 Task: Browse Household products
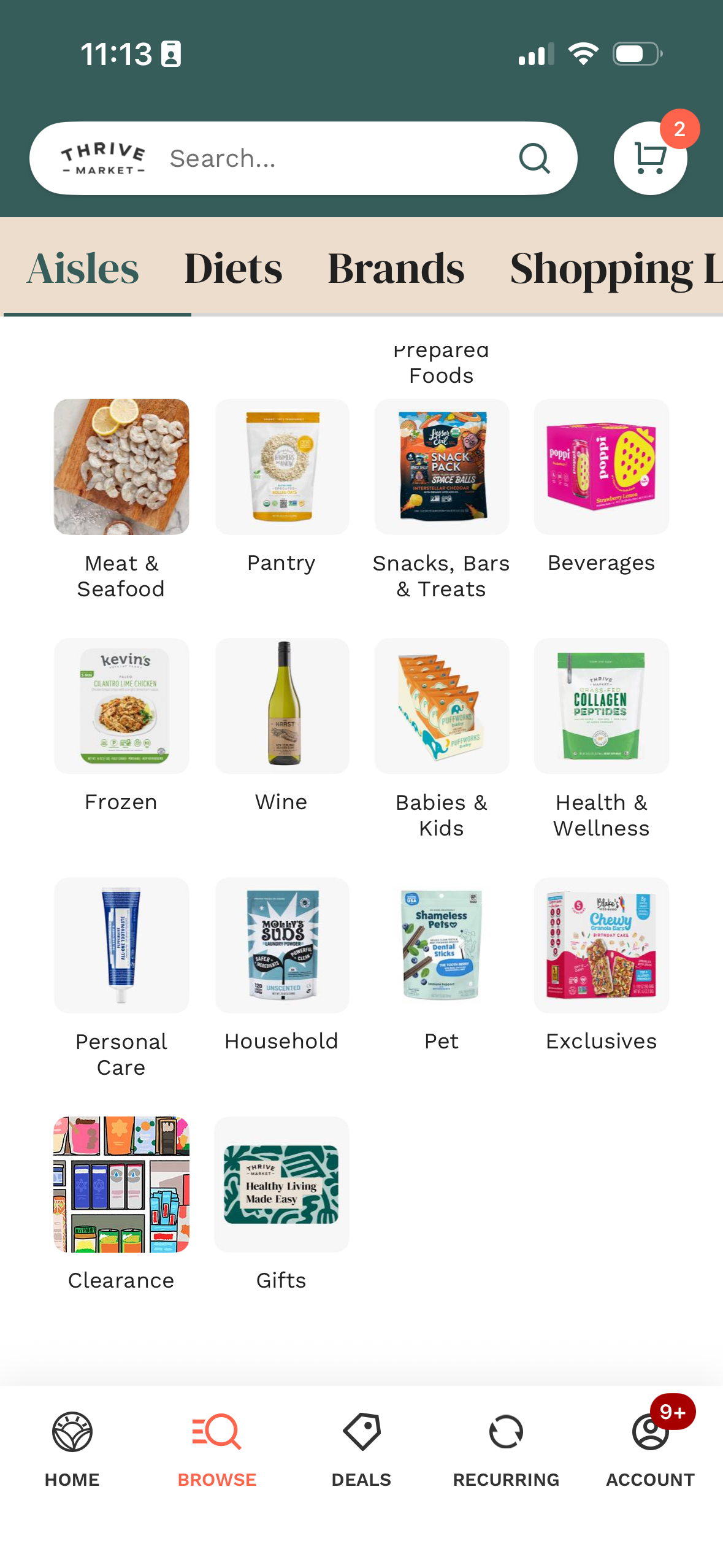tap(282, 946)
